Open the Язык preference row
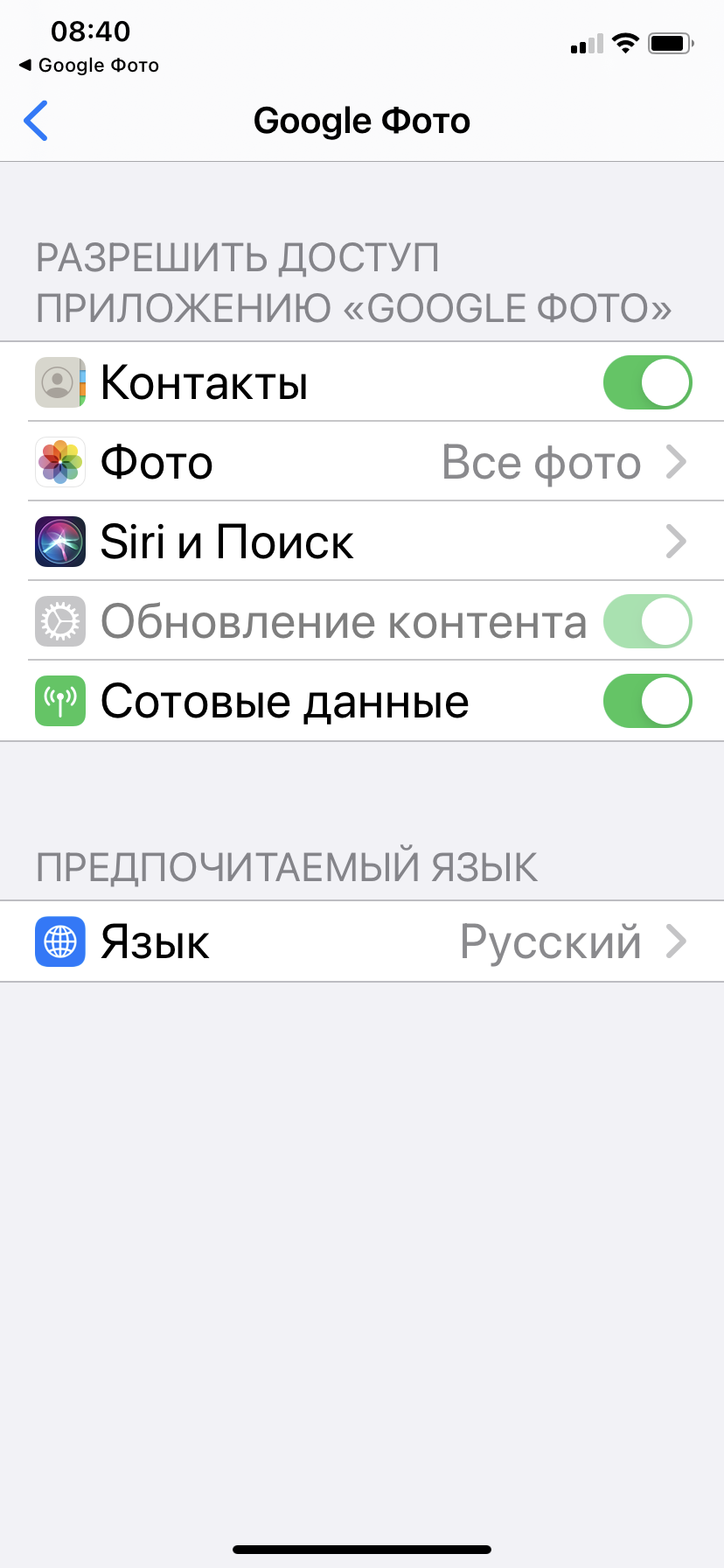The image size is (724, 1568). pyautogui.click(x=362, y=941)
